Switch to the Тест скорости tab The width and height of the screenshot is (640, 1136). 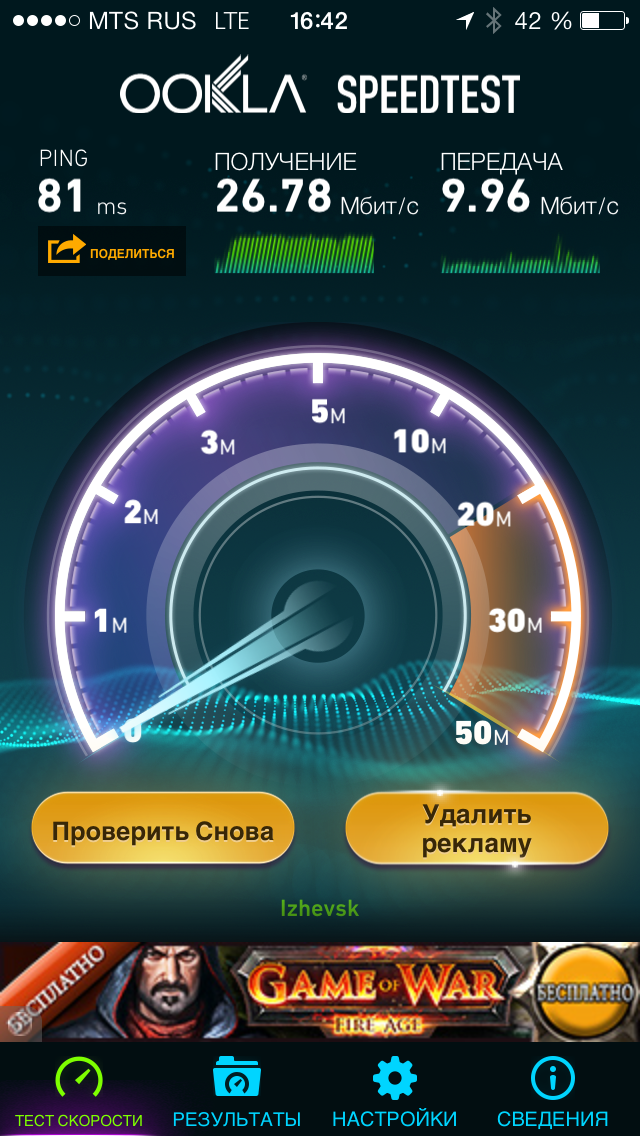[x=79, y=1091]
